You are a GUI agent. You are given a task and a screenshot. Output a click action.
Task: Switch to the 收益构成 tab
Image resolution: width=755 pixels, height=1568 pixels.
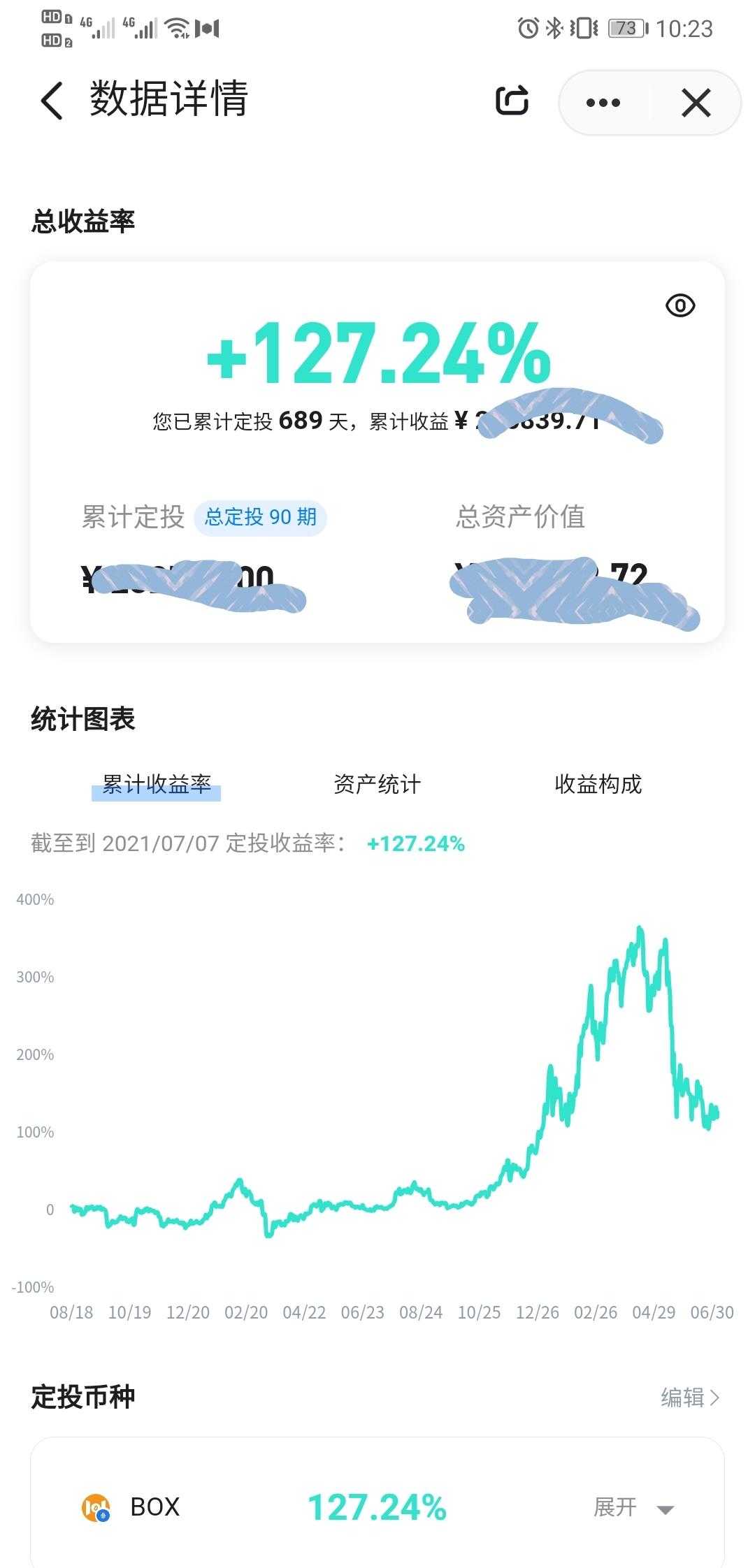[598, 784]
